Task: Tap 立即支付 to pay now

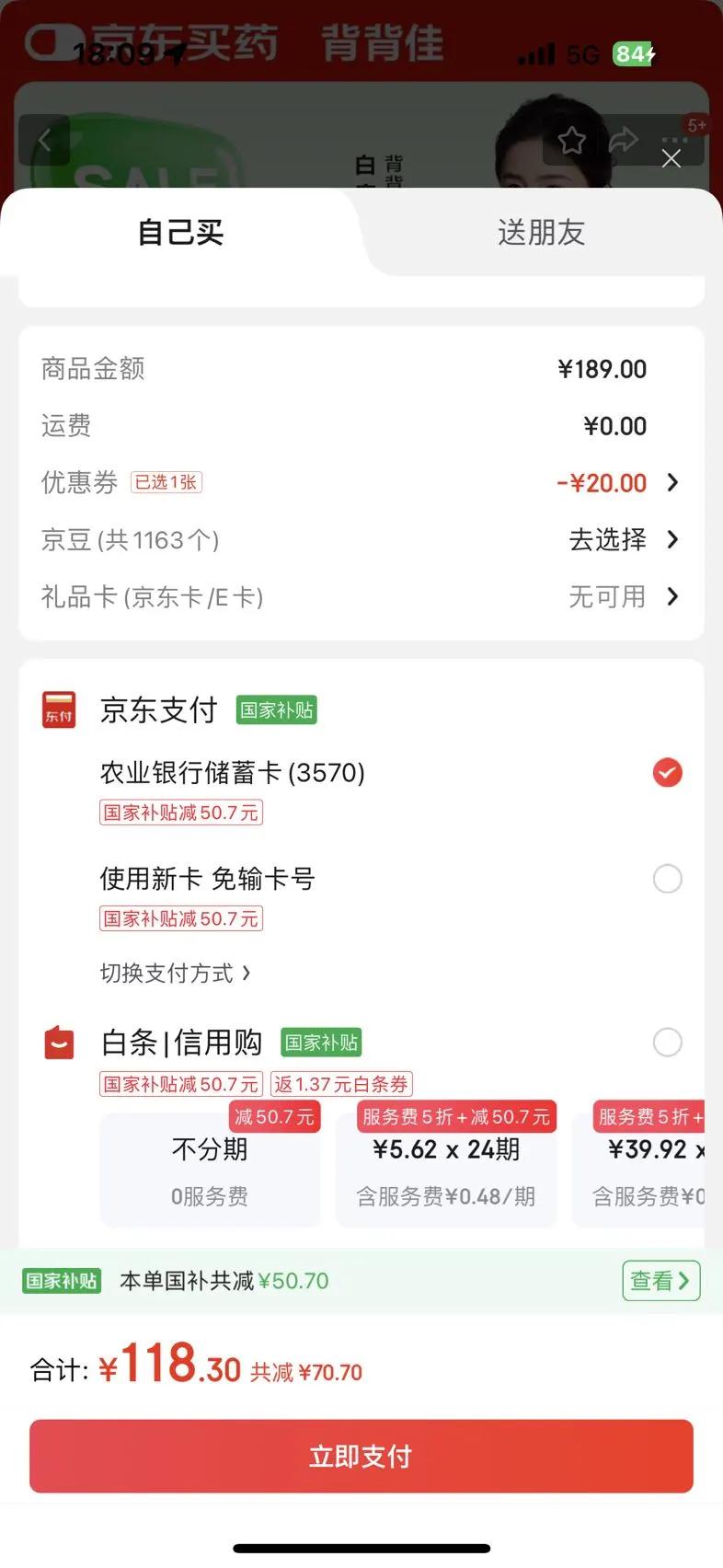Action: click(x=361, y=1457)
